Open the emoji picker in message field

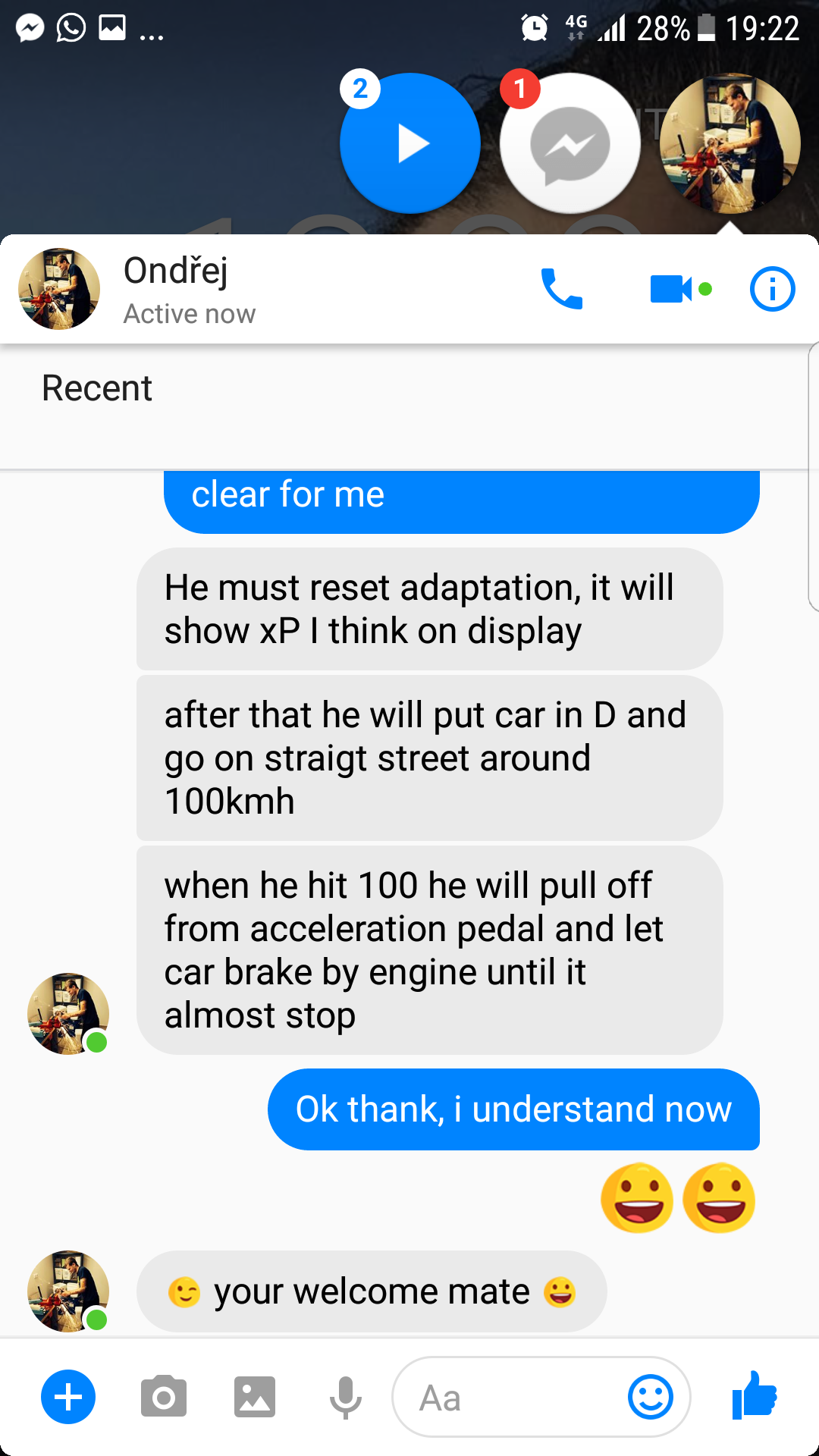(650, 1397)
